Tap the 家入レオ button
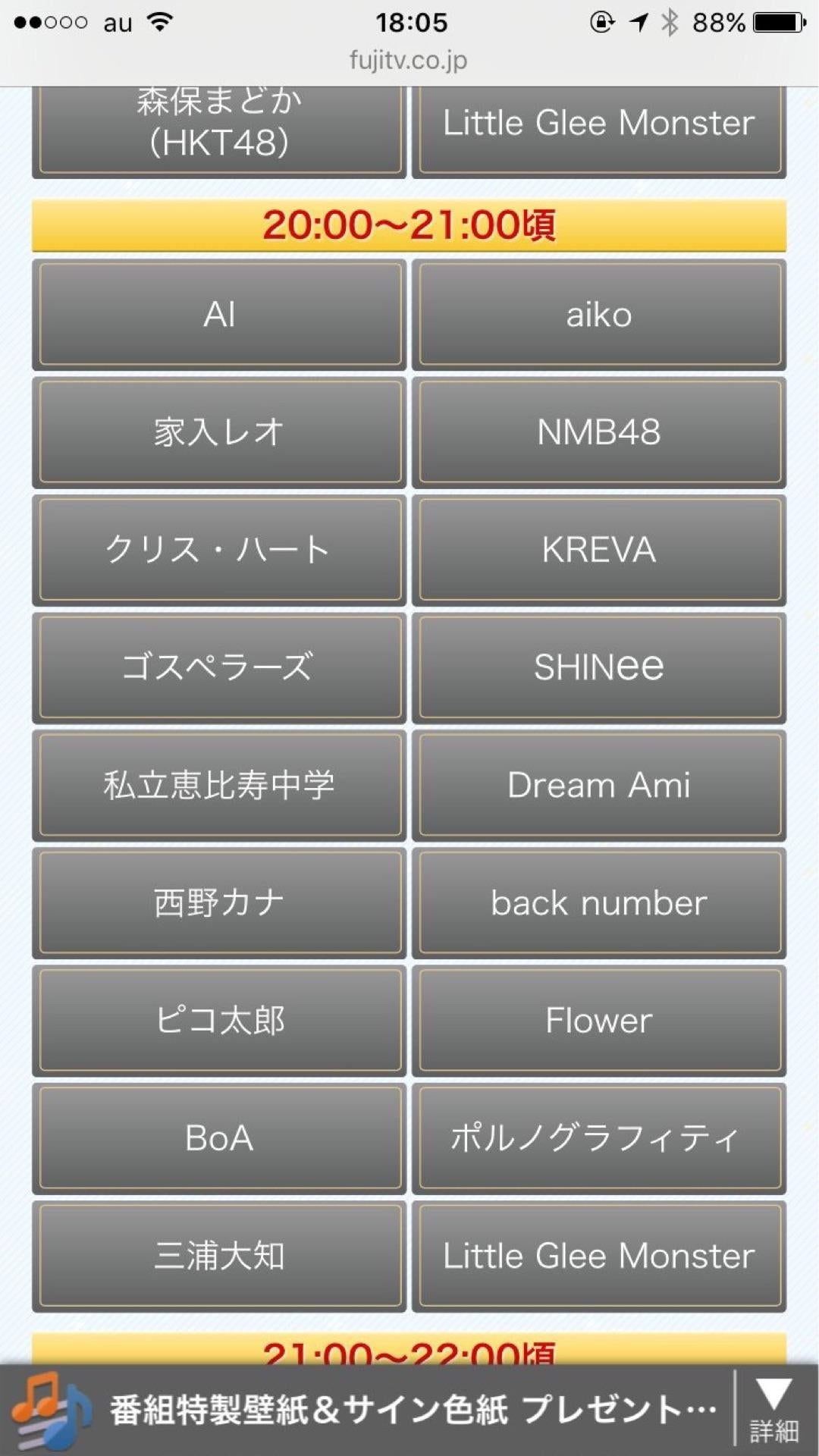The image size is (819, 1456). click(x=219, y=432)
